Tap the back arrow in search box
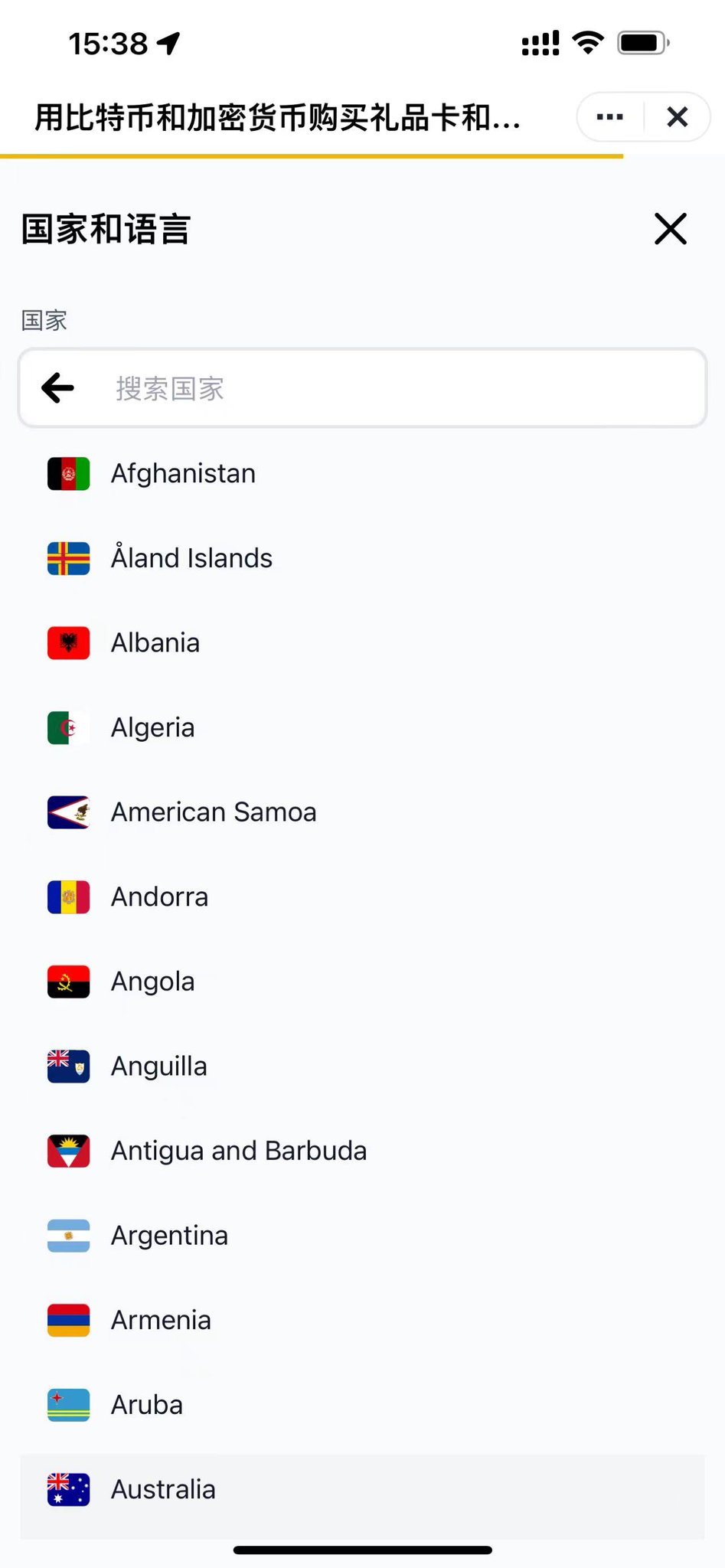The height and width of the screenshot is (1568, 725). [58, 388]
